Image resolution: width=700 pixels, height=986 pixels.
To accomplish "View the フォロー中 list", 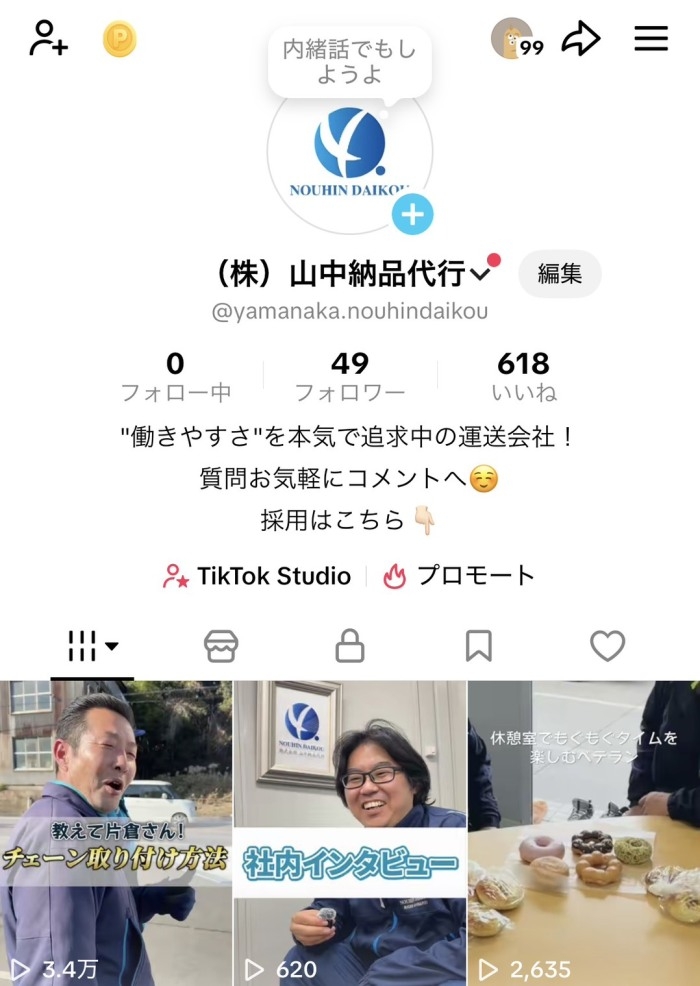I will [175, 376].
